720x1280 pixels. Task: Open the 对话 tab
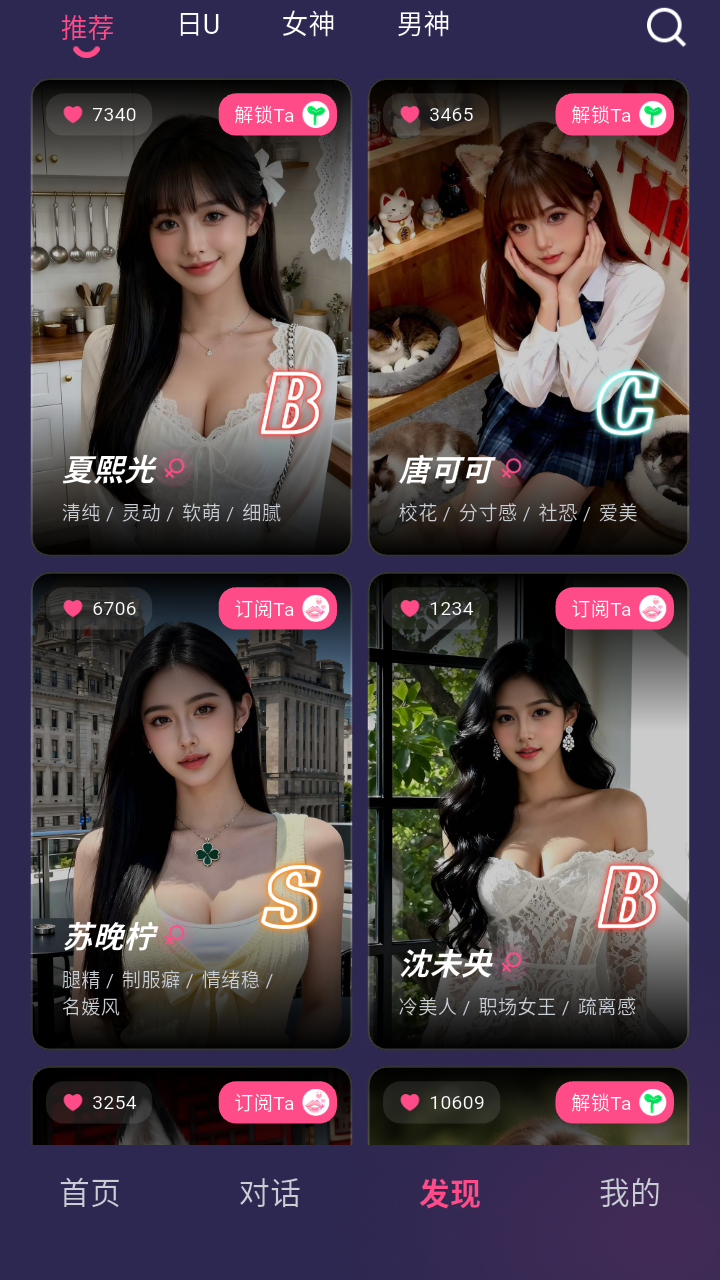(x=270, y=1193)
